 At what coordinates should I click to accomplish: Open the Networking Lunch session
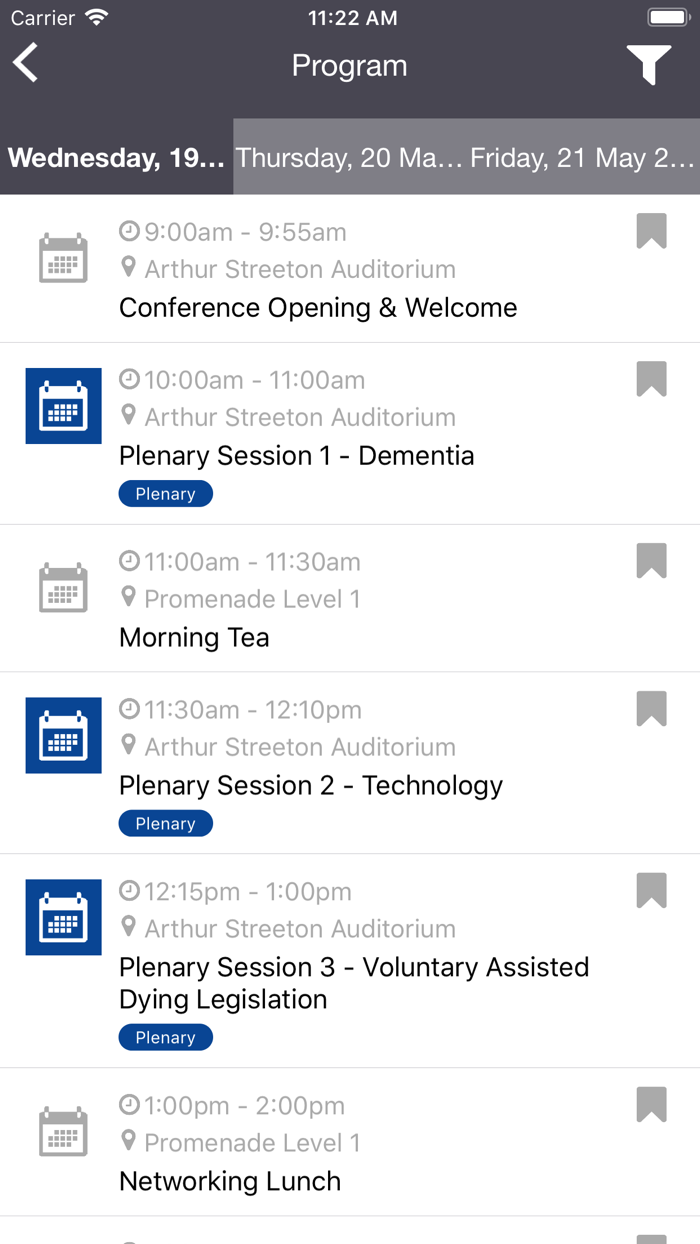[x=230, y=1181]
